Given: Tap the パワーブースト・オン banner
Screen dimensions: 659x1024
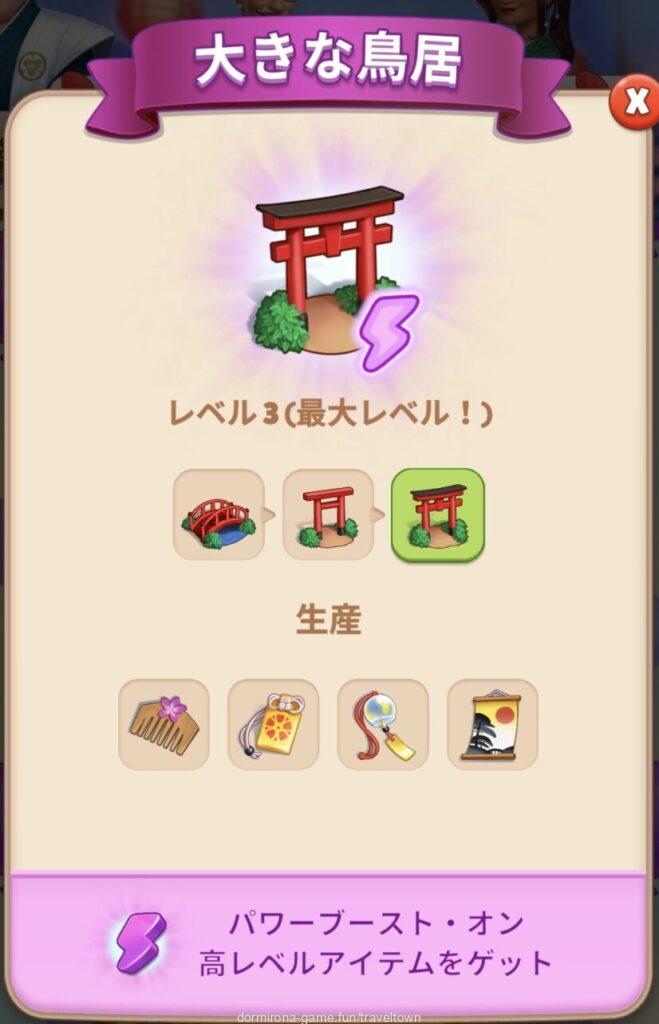Looking at the screenshot, I should click(329, 942).
